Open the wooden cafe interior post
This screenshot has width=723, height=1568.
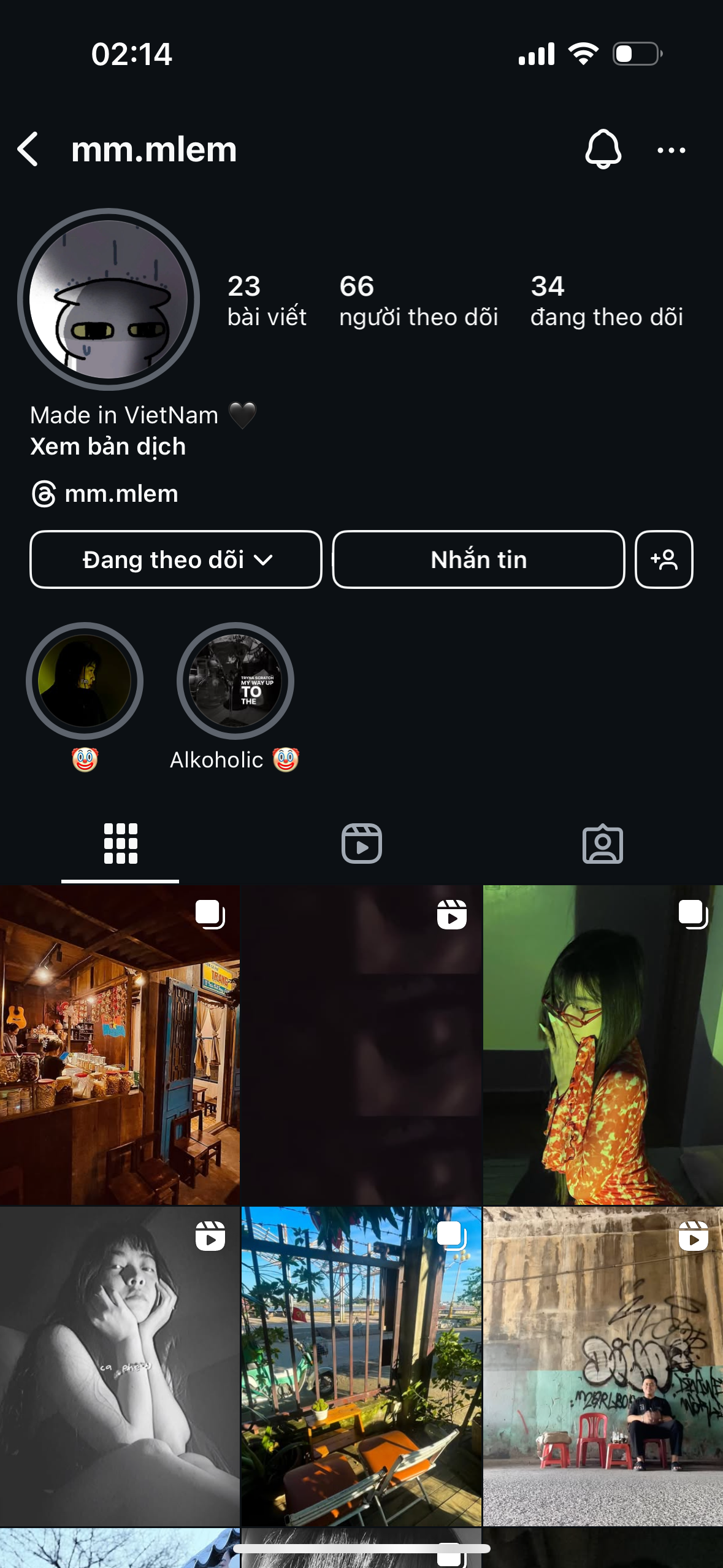pos(120,1045)
